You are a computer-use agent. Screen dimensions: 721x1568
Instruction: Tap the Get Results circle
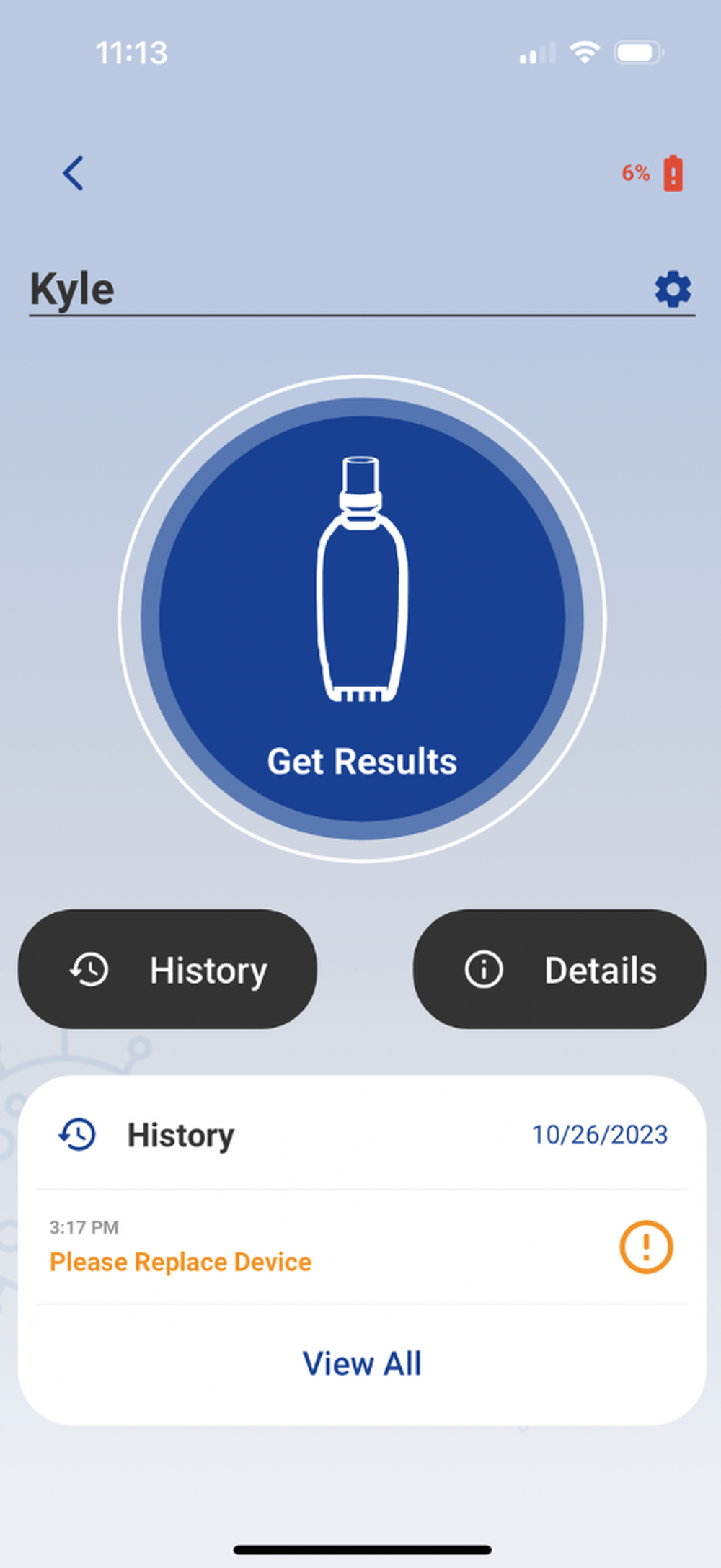tap(362, 618)
